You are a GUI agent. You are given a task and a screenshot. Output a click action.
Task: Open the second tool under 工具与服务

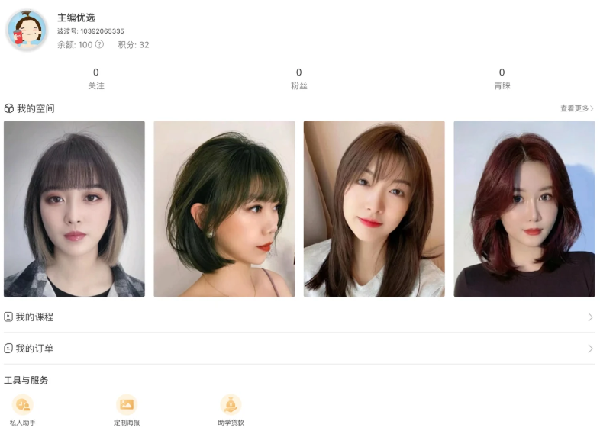point(127,410)
